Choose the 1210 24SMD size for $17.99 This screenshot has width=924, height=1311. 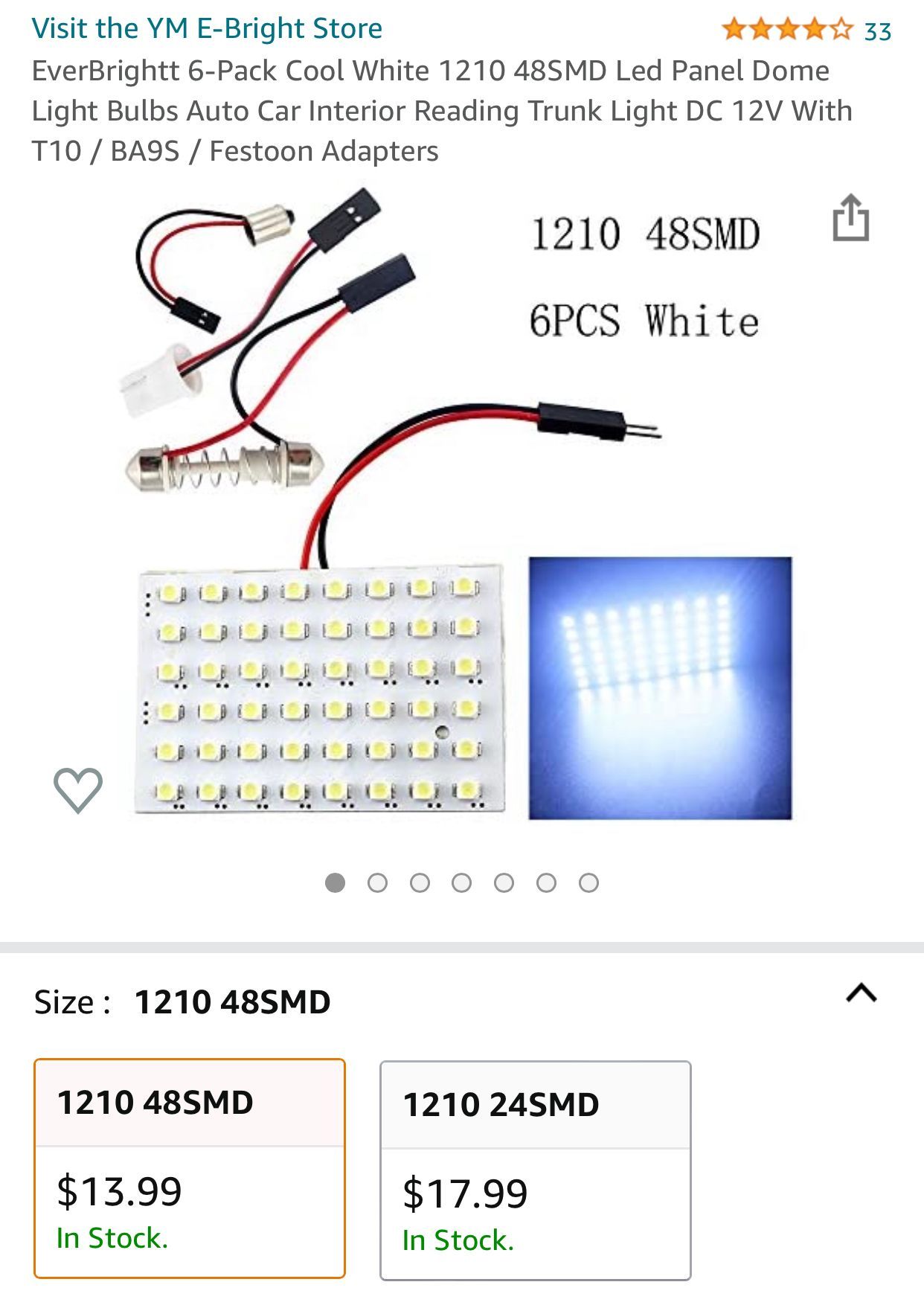coord(535,1170)
